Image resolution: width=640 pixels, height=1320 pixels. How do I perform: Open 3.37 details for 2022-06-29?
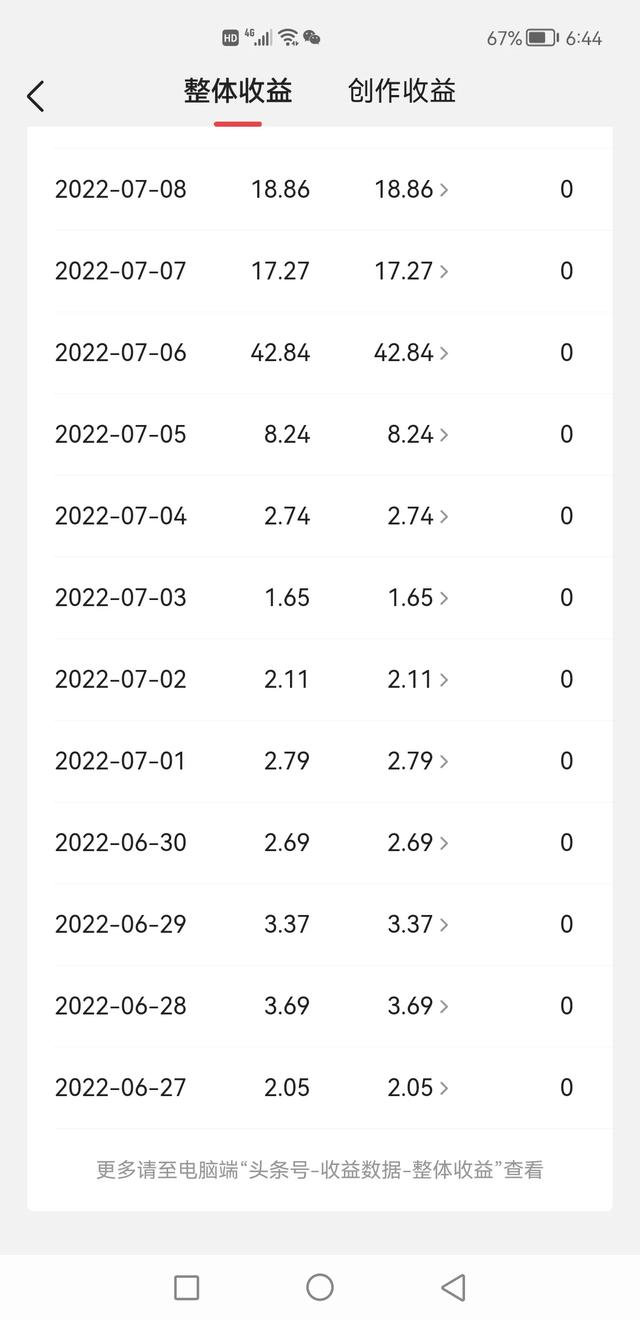(x=418, y=924)
